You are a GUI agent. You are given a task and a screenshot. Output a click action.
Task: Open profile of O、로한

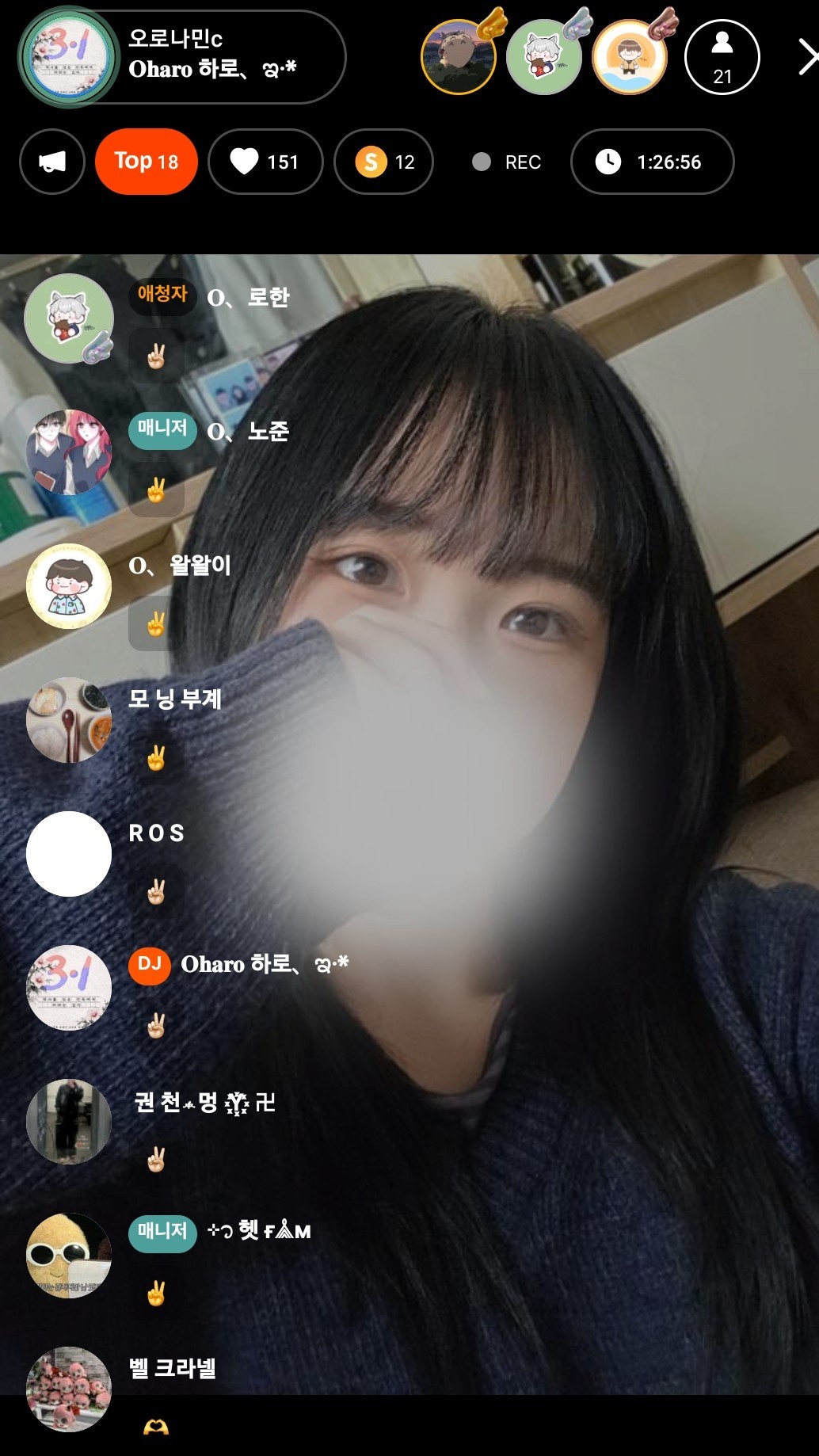point(69,318)
